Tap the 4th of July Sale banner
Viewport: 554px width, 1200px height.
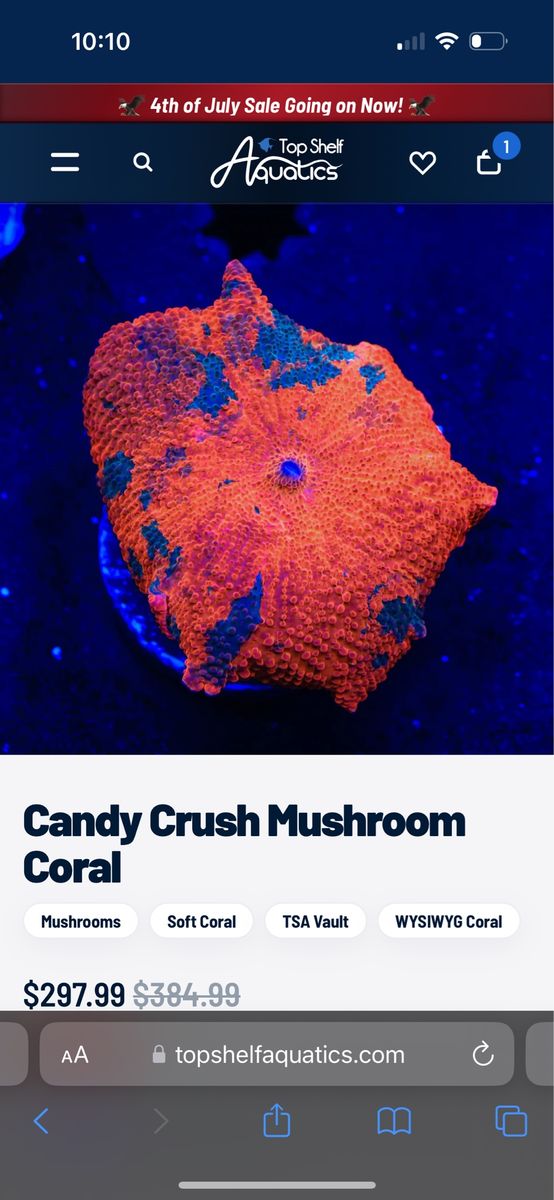tap(277, 103)
